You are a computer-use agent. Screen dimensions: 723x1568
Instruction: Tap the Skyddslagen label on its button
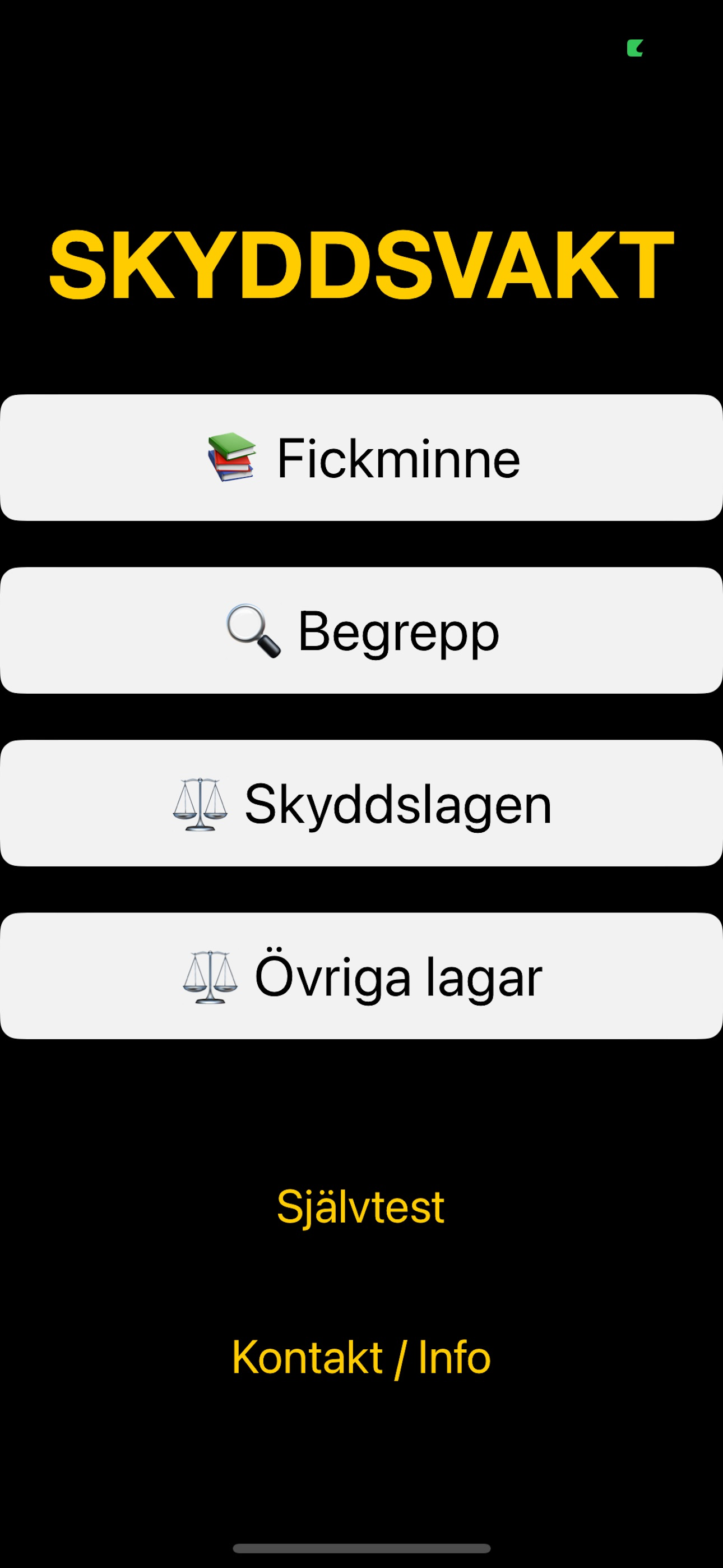pyautogui.click(x=398, y=804)
